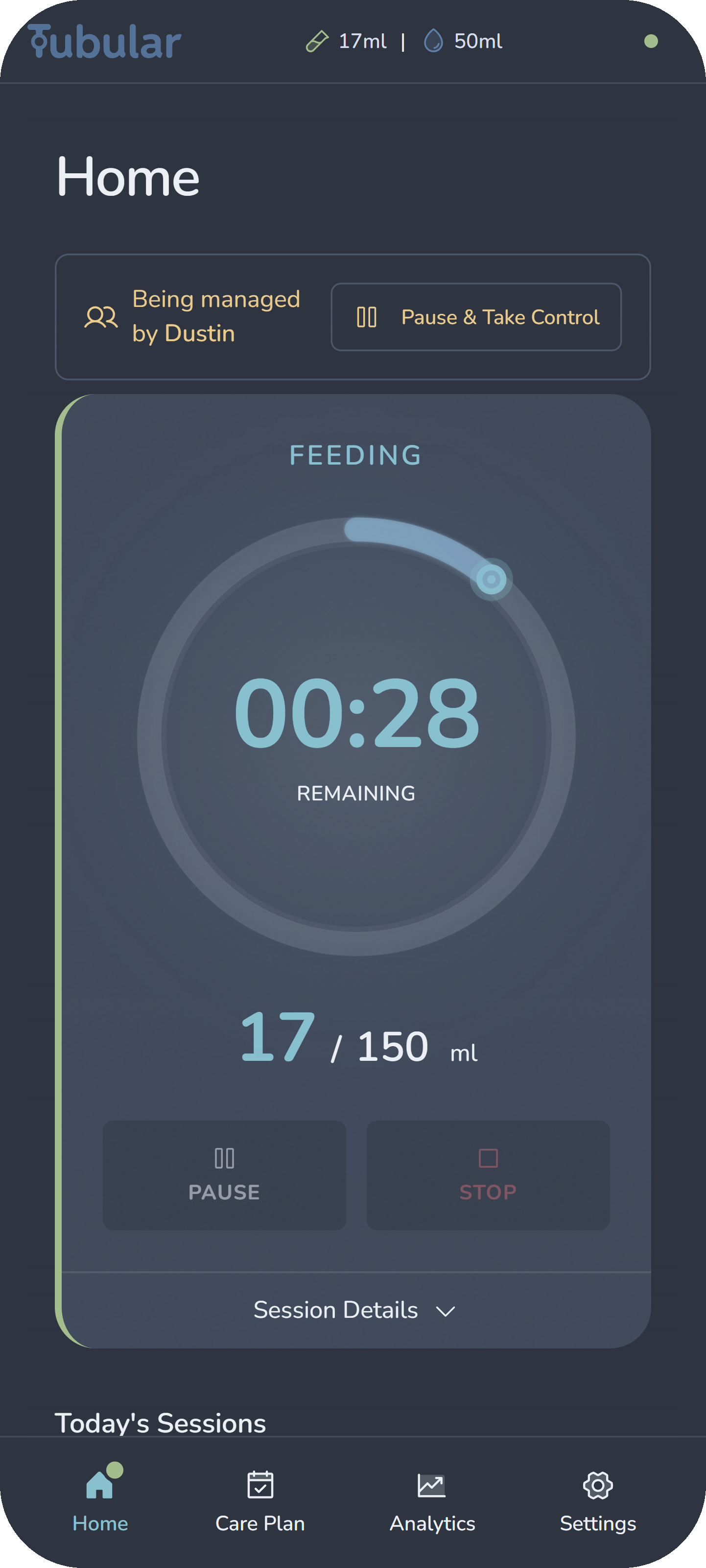Screen dimensions: 706x1568
Task: Click the syringe feed volume icon
Action: click(317, 41)
